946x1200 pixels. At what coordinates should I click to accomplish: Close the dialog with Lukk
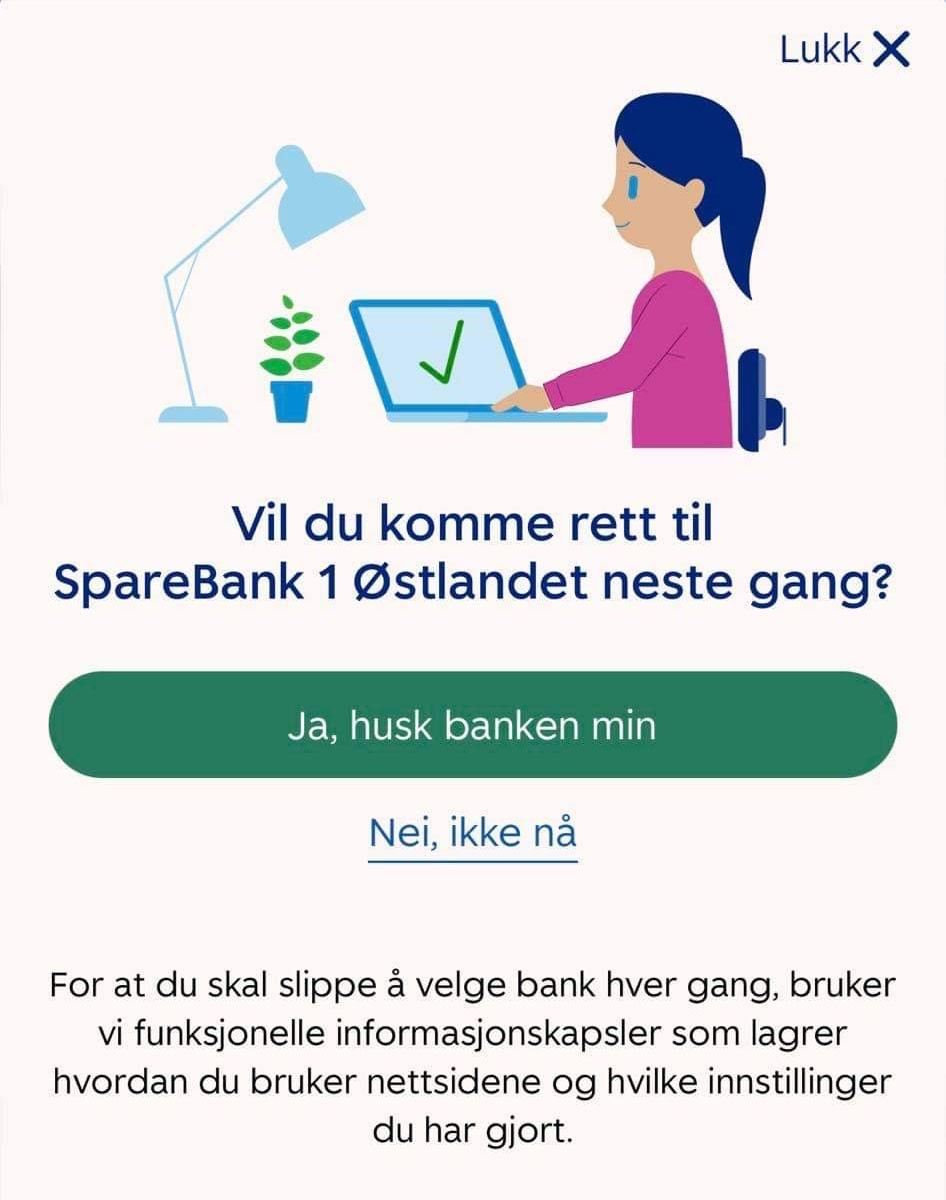click(x=845, y=49)
